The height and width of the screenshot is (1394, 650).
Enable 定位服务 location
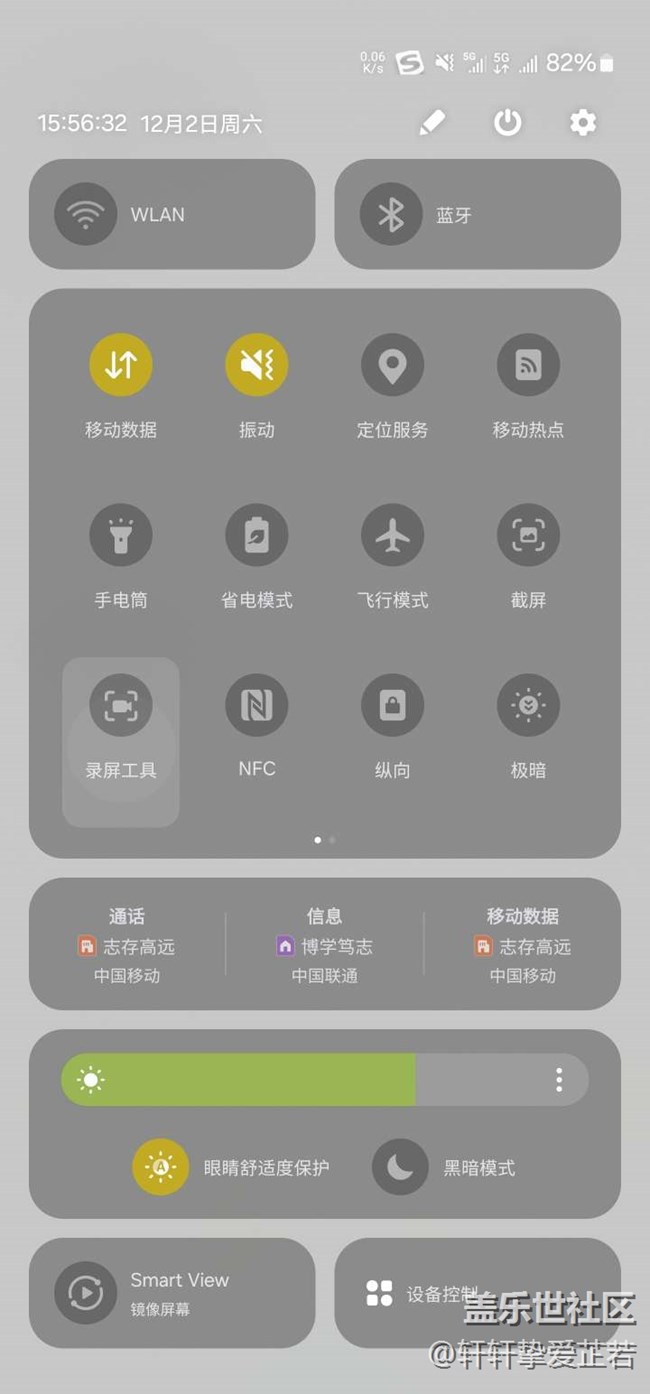(x=392, y=365)
